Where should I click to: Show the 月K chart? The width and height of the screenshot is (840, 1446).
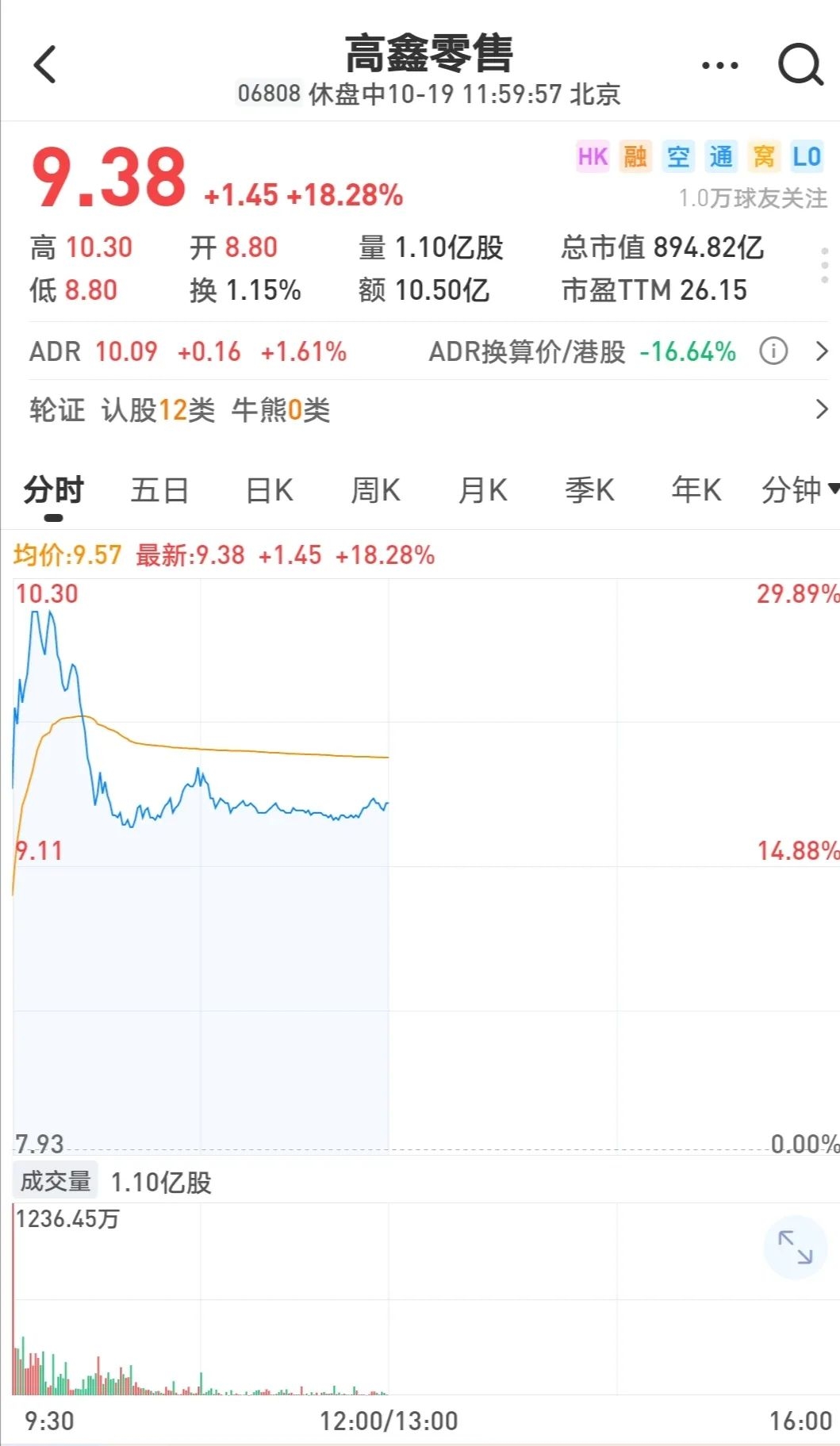pos(482,490)
